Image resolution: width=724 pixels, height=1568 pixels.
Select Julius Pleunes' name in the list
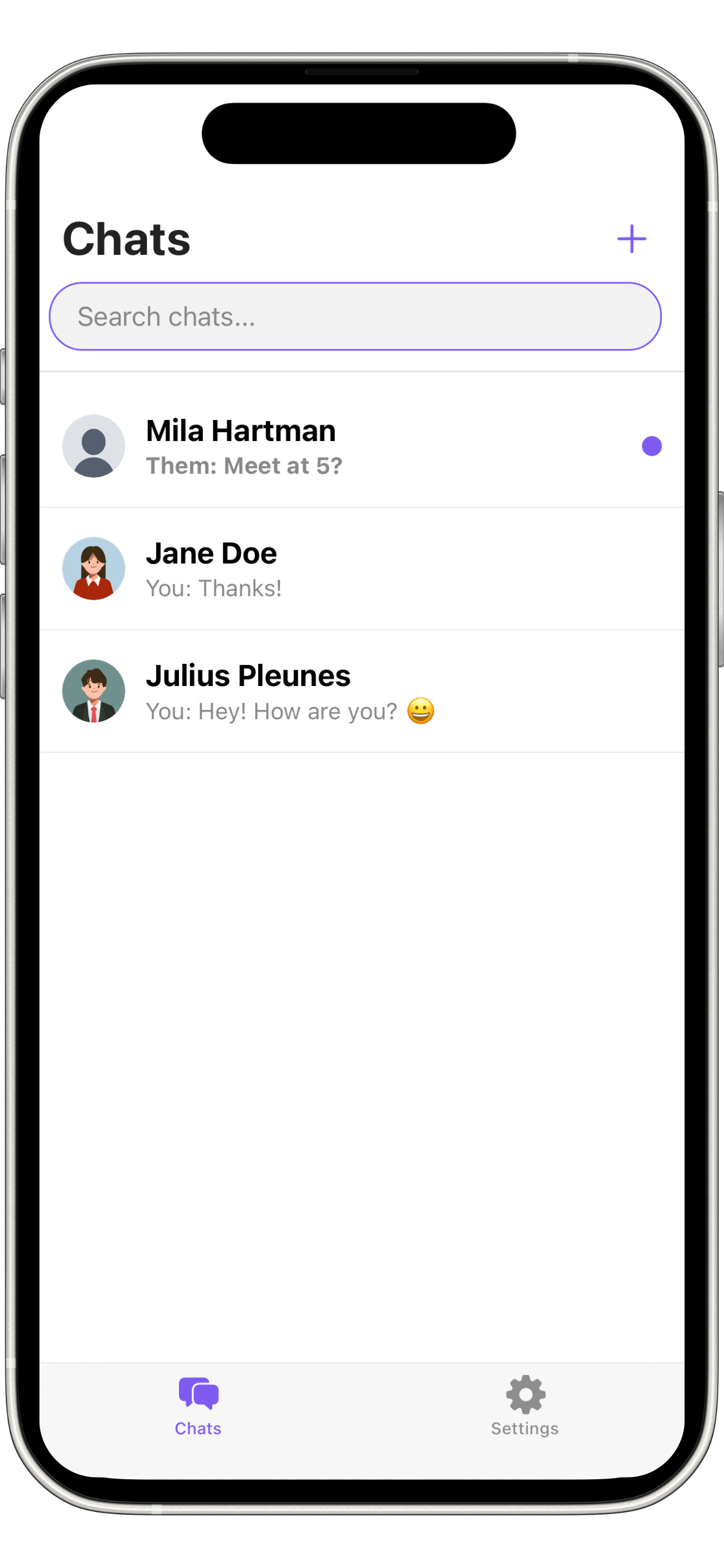click(x=248, y=674)
